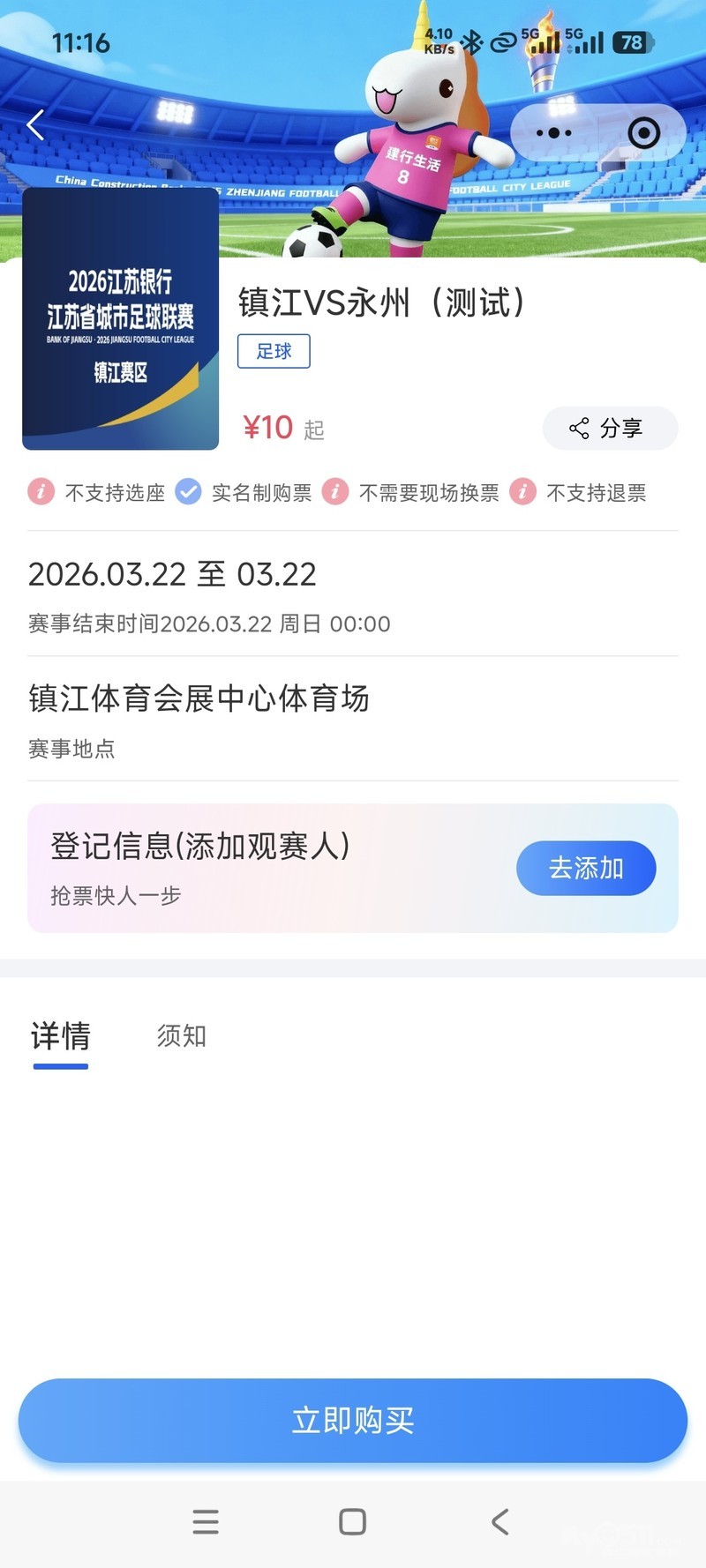Open the system recent apps menu
706x1568 pixels.
click(x=206, y=1521)
